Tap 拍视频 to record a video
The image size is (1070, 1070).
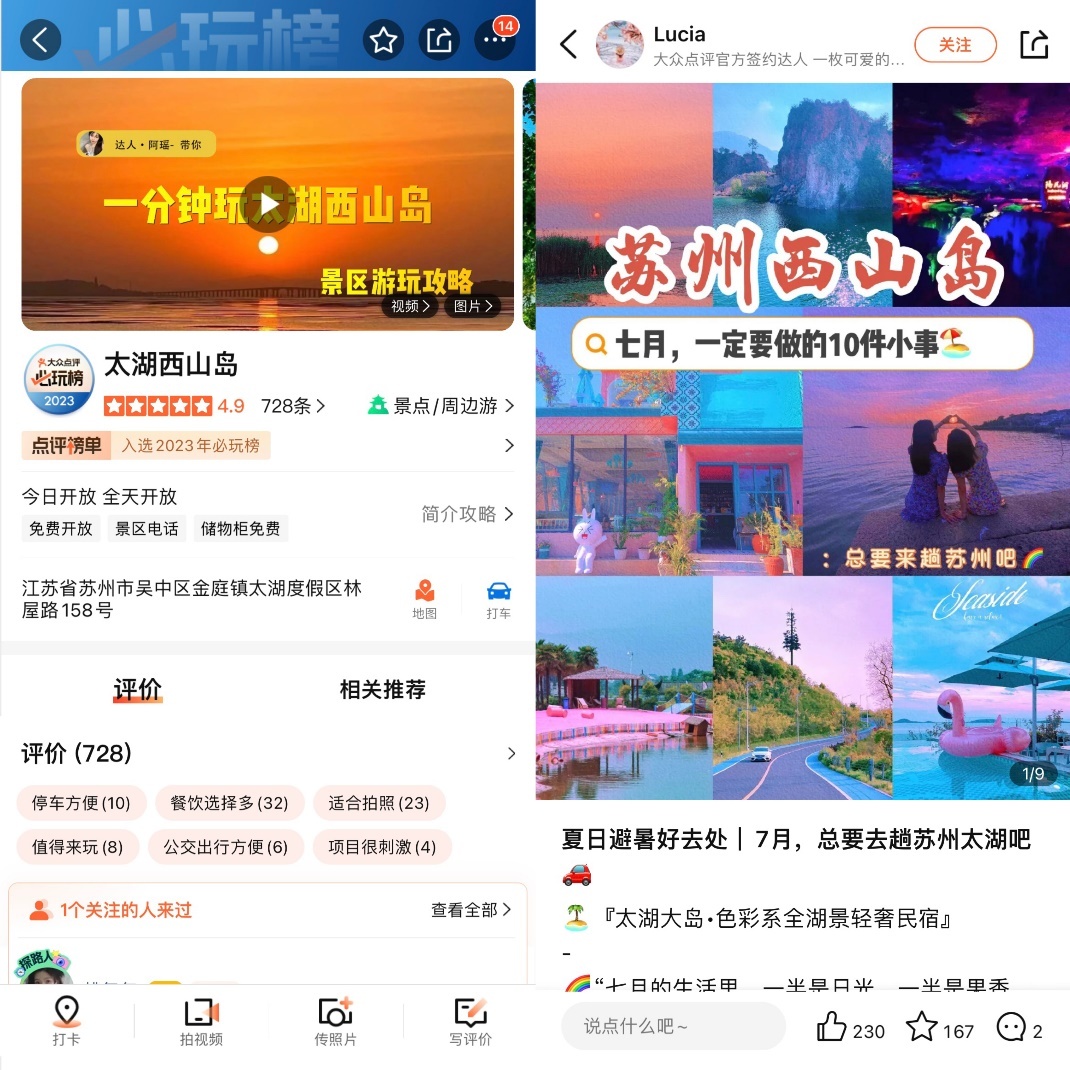pyautogui.click(x=201, y=1020)
